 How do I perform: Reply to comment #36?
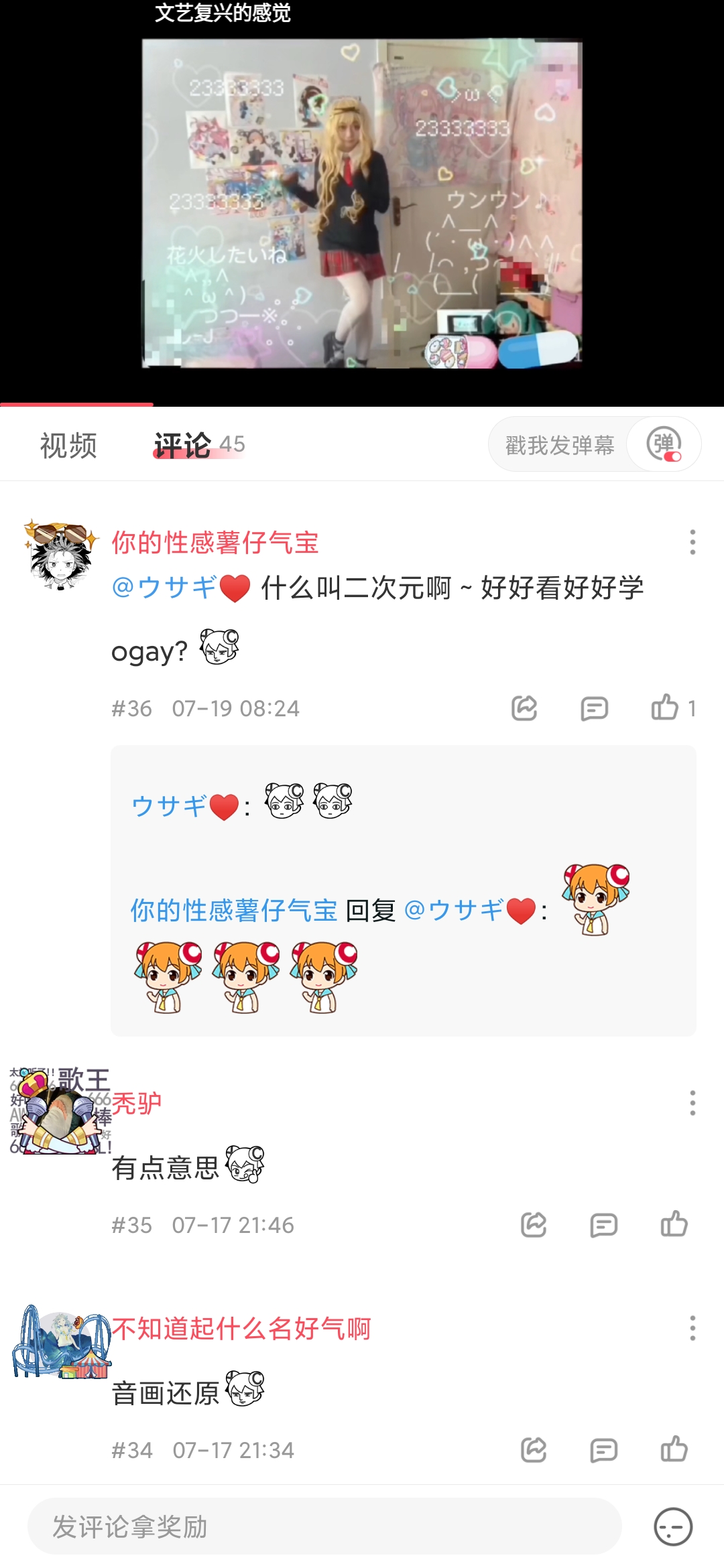point(594,708)
